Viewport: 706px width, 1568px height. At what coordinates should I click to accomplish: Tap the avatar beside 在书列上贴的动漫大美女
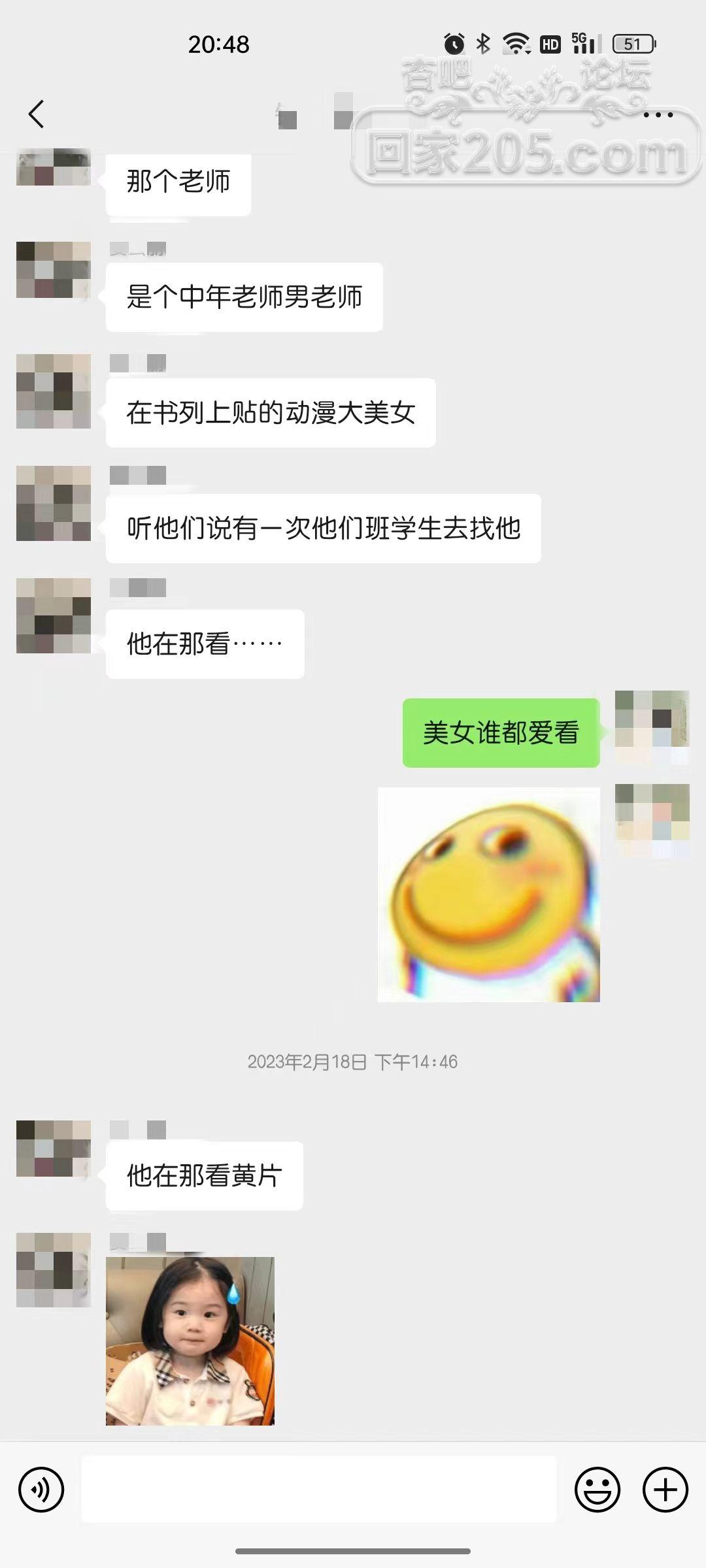pos(54,391)
